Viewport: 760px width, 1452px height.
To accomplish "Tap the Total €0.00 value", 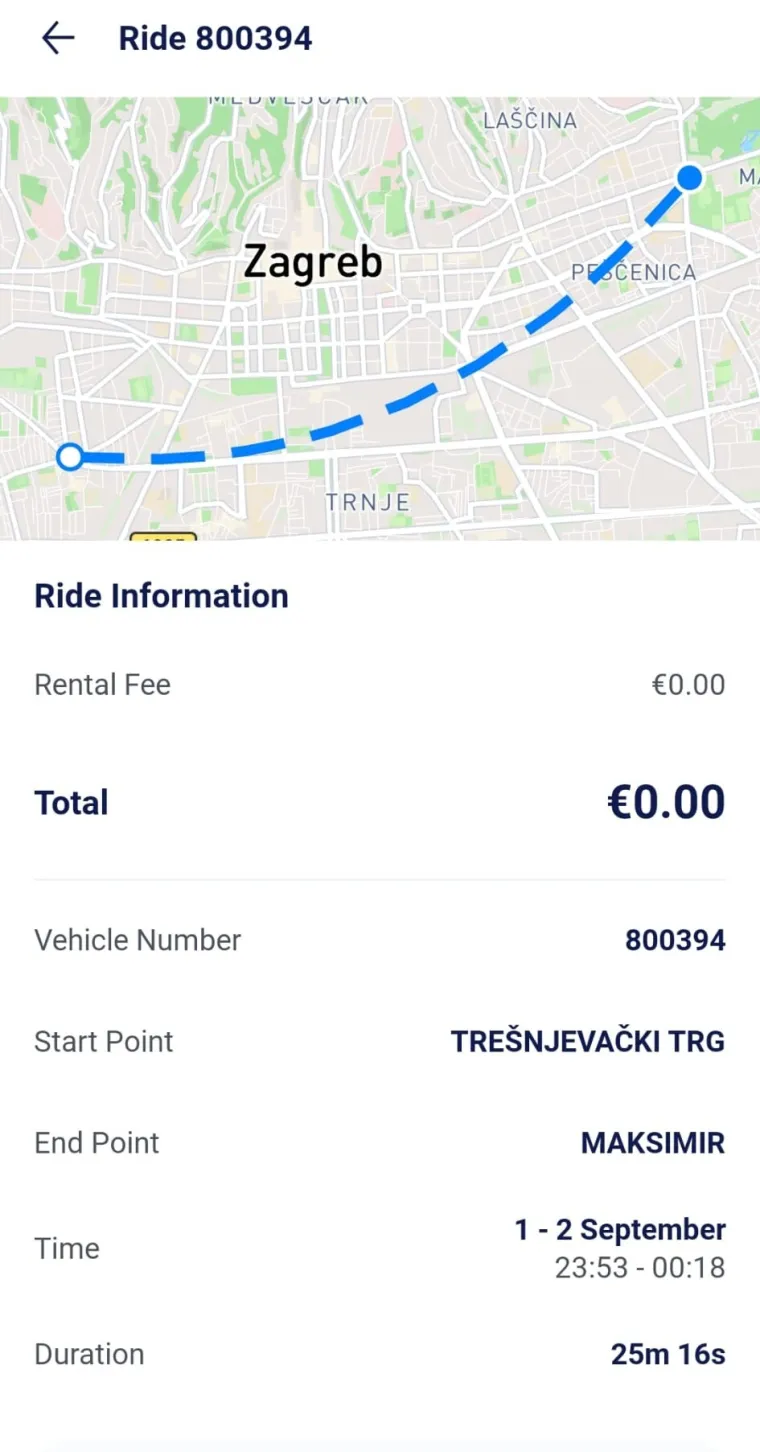I will pos(667,801).
